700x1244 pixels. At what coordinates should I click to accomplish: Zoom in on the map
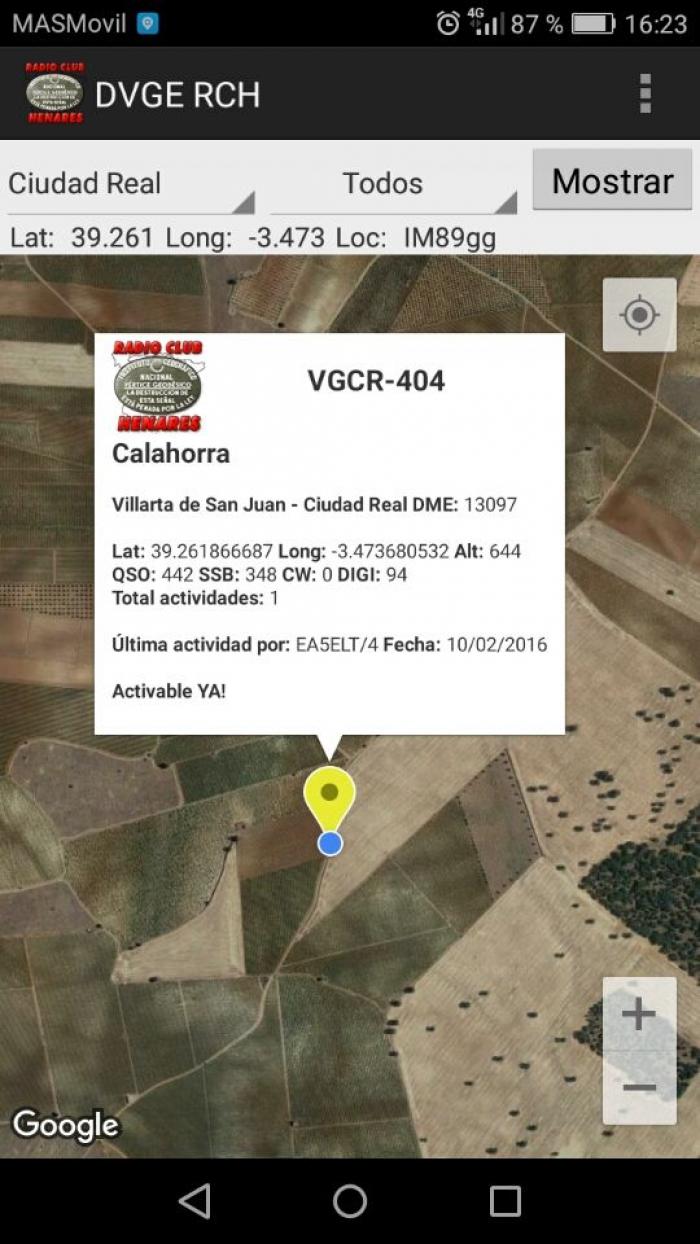pyautogui.click(x=639, y=1015)
